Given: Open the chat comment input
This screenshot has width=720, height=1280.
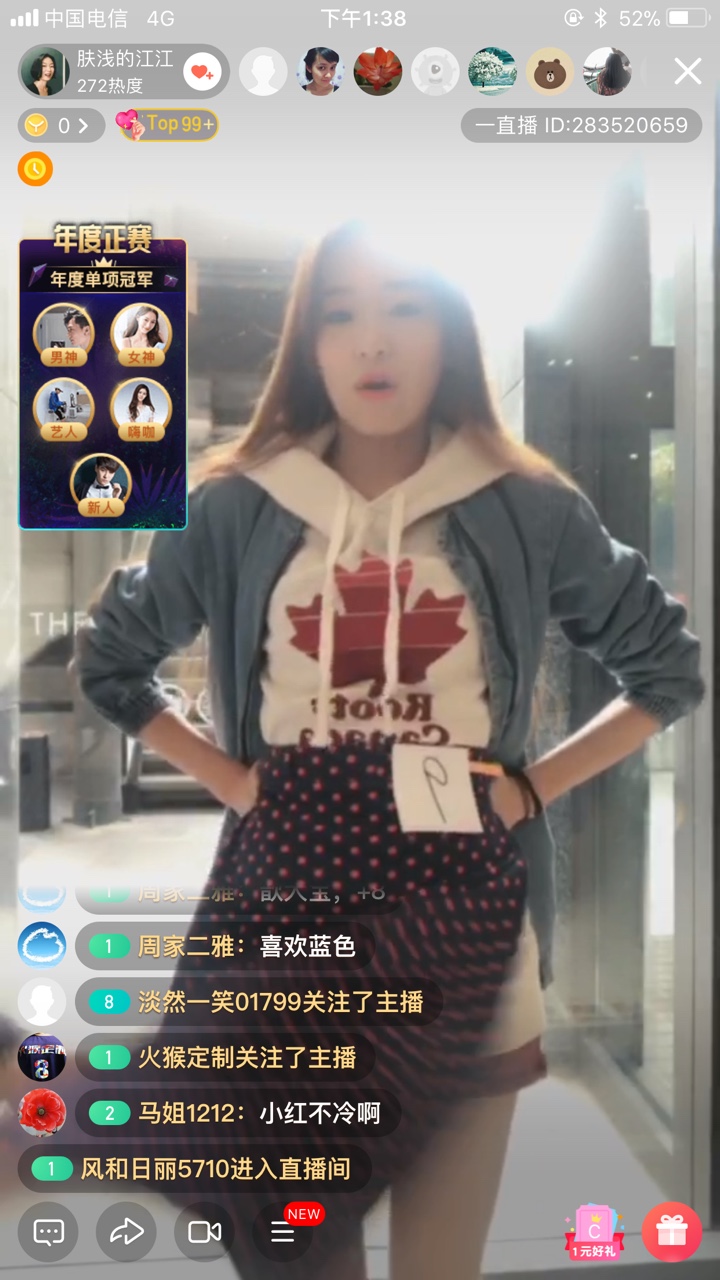Looking at the screenshot, I should click(48, 1232).
